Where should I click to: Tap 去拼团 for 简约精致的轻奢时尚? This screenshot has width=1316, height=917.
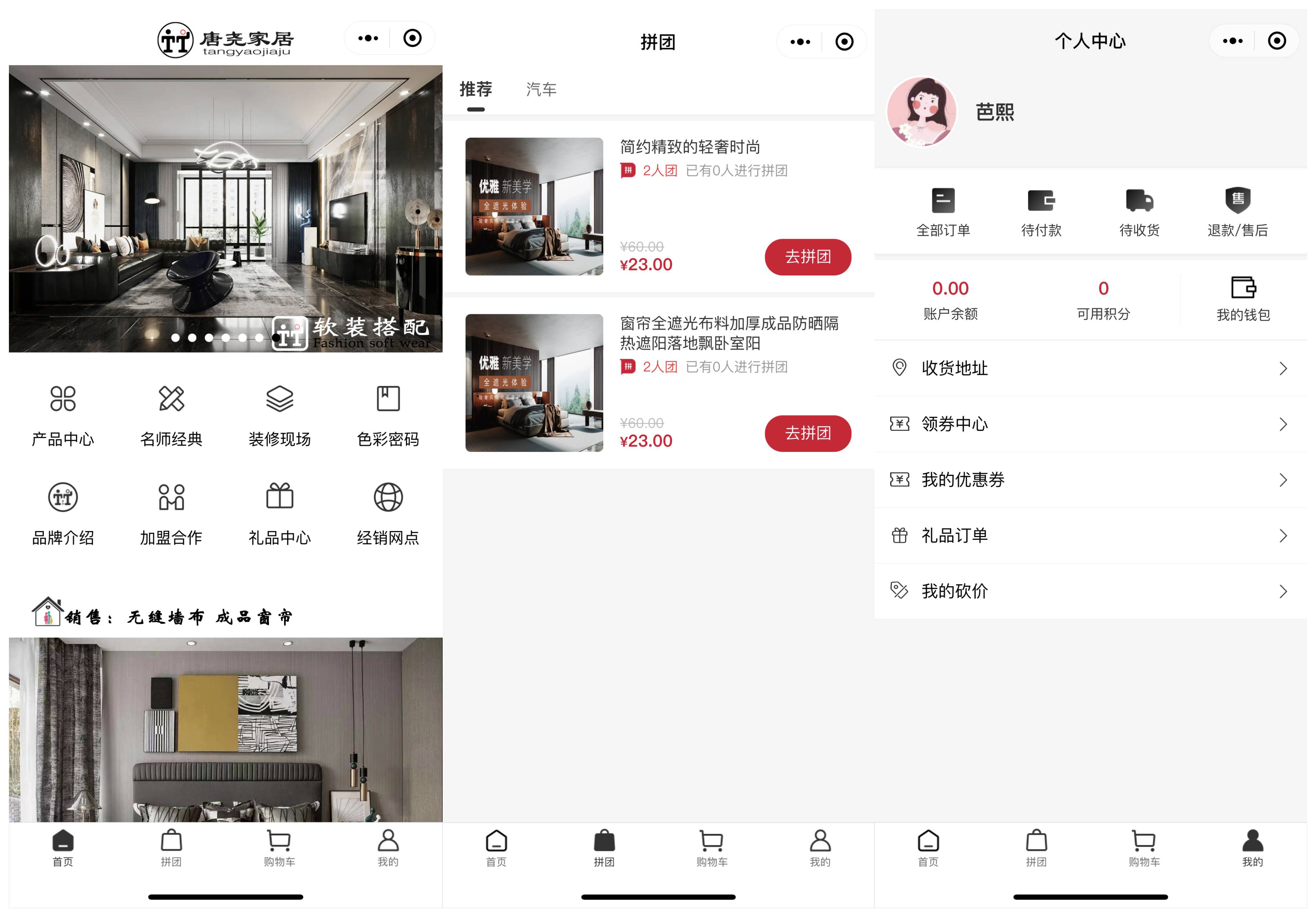pos(807,257)
